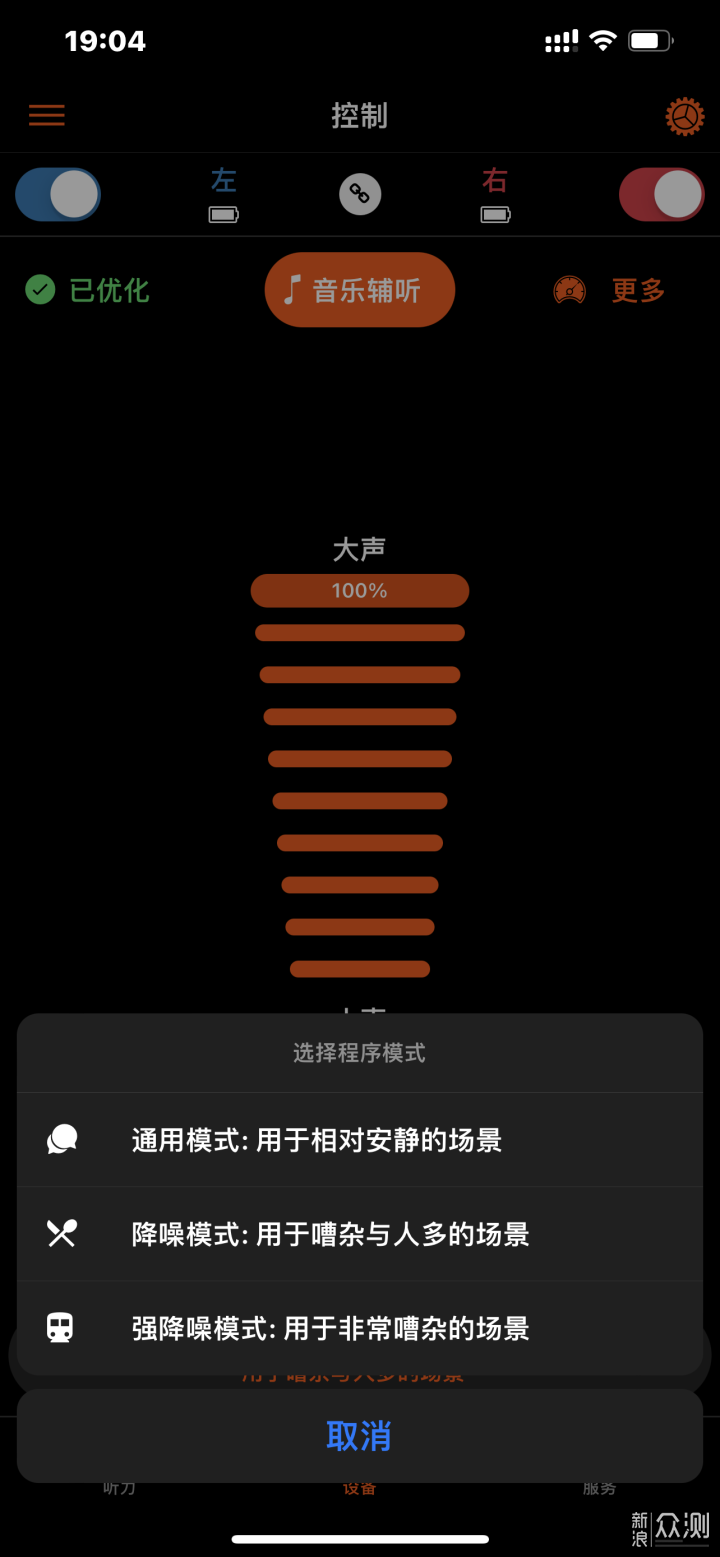Viewport: 720px width, 1557px height.
Task: Tap 取消 to dismiss the sheet
Action: click(360, 1436)
